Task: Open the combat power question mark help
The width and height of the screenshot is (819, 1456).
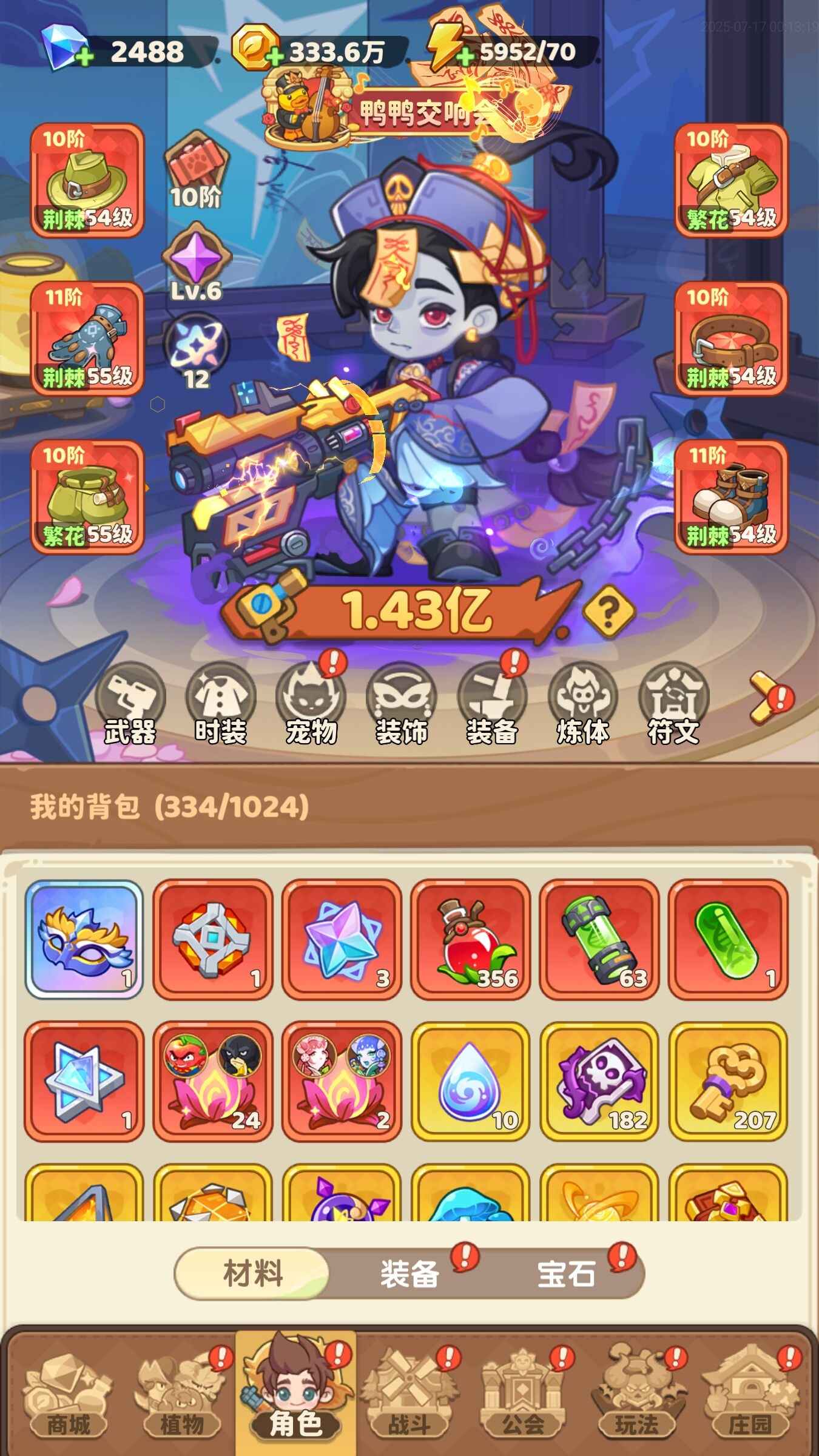Action: [608, 611]
